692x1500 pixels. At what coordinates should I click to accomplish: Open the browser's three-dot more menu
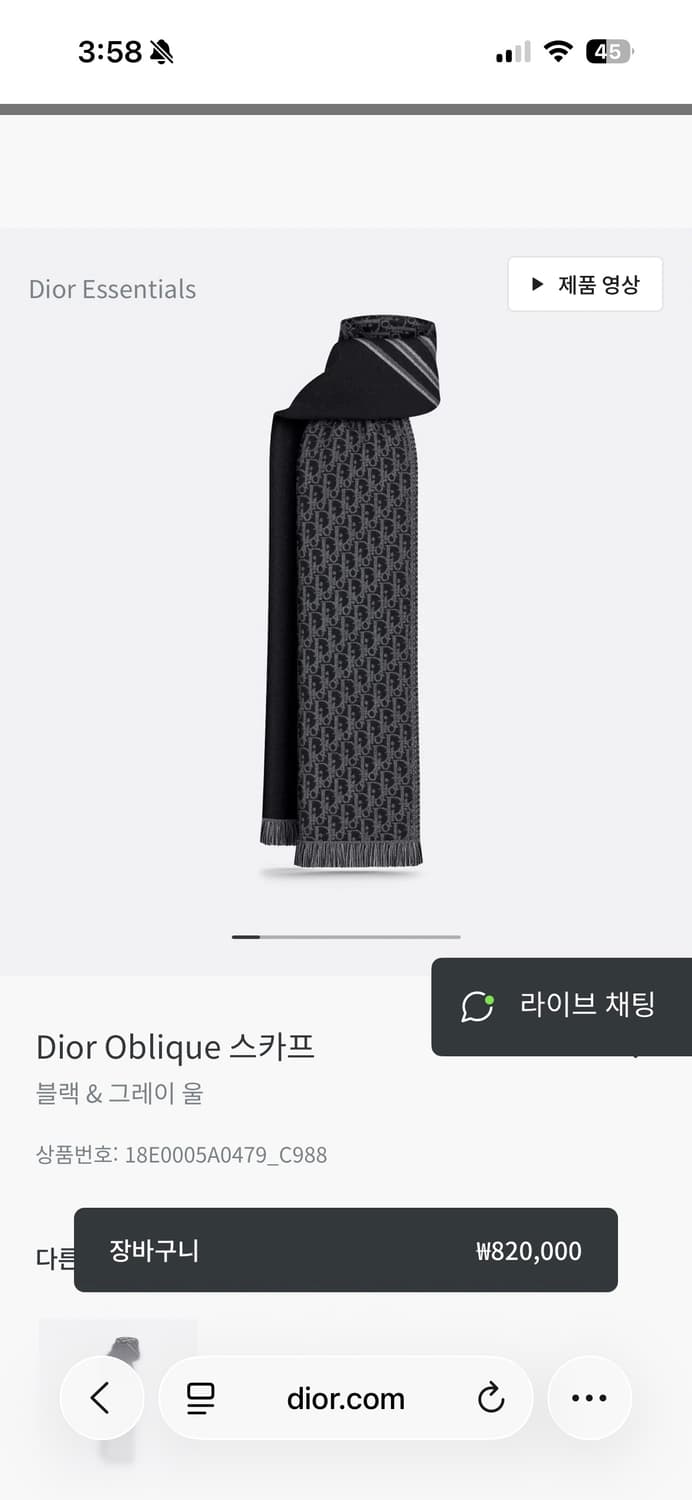589,1398
